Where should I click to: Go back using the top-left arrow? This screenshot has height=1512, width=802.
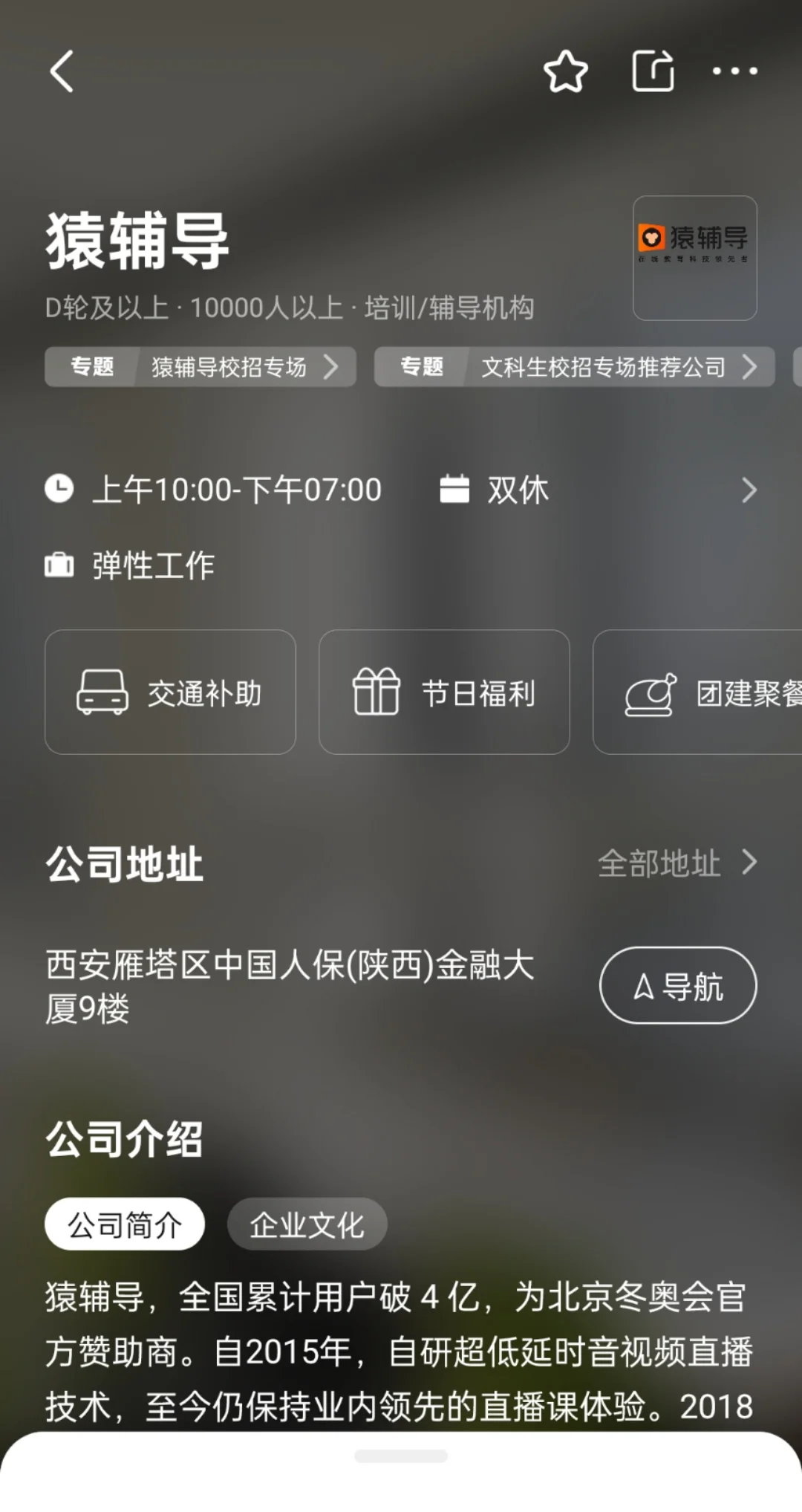click(62, 71)
